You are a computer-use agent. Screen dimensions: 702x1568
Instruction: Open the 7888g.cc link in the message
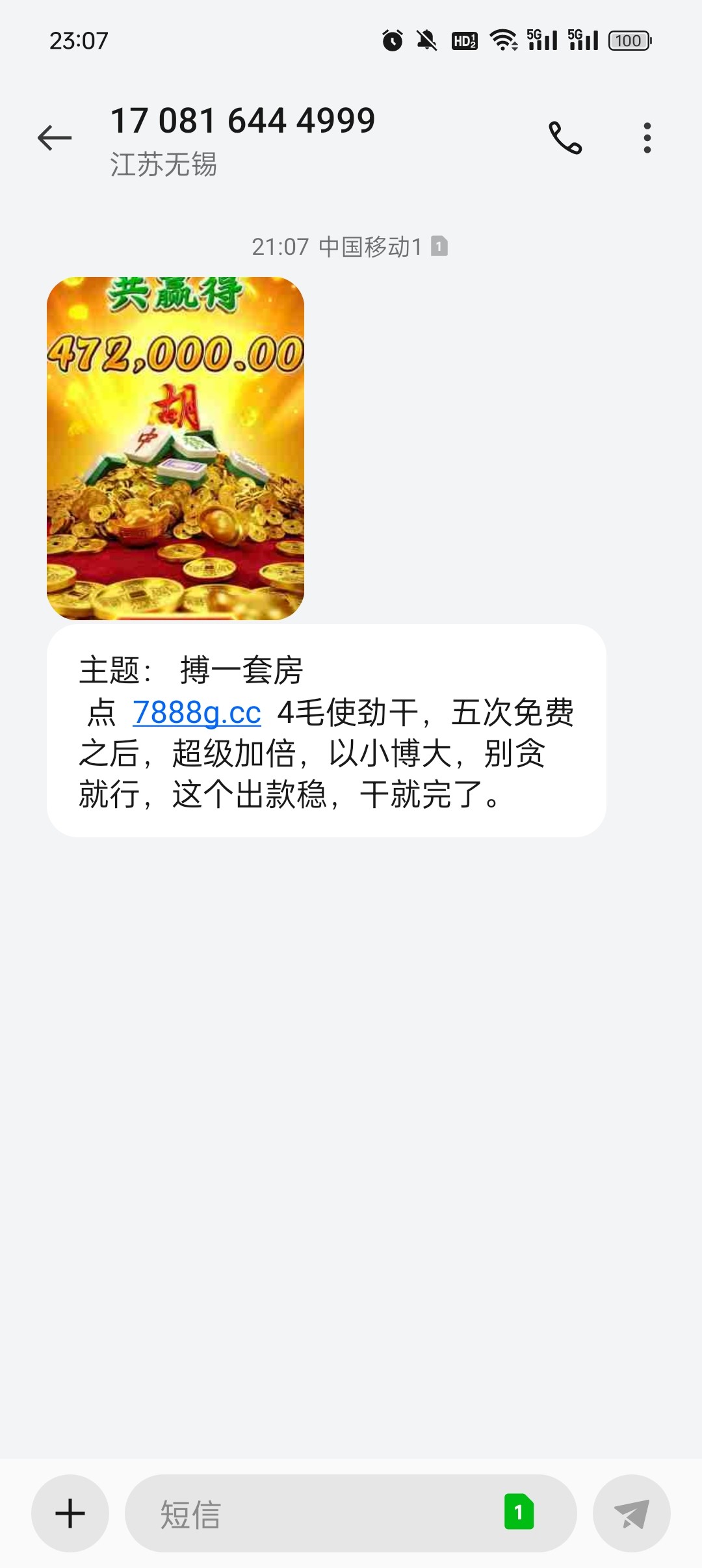click(x=197, y=713)
